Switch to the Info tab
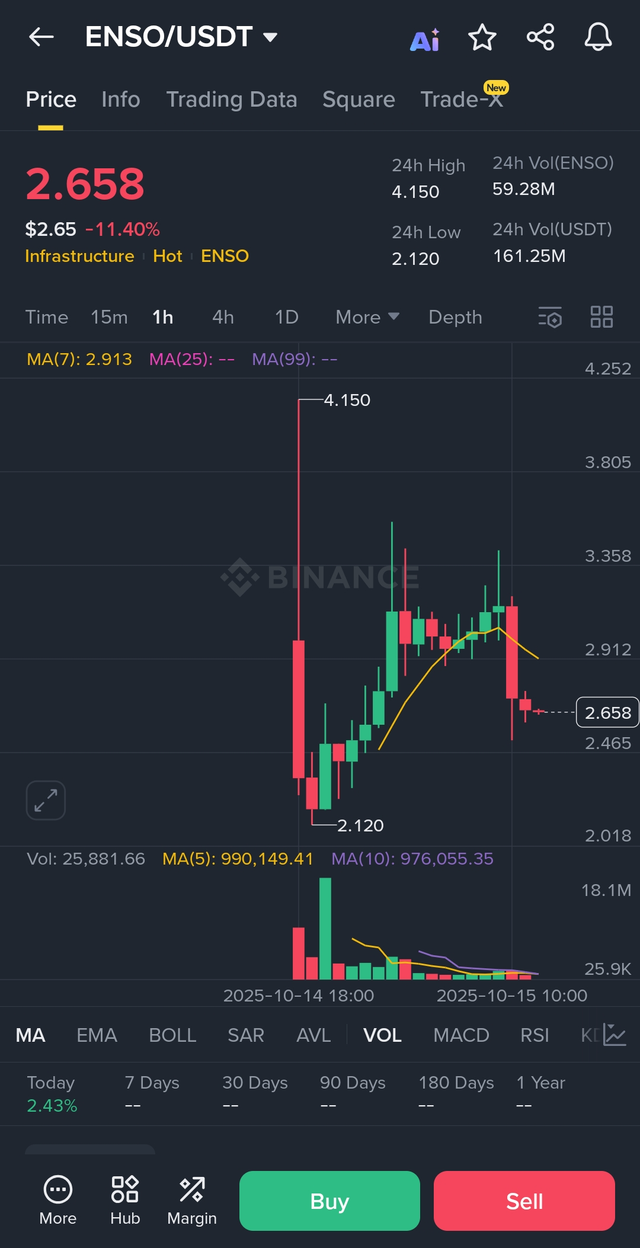Screen dimensions: 640x1248 pyautogui.click(x=121, y=99)
